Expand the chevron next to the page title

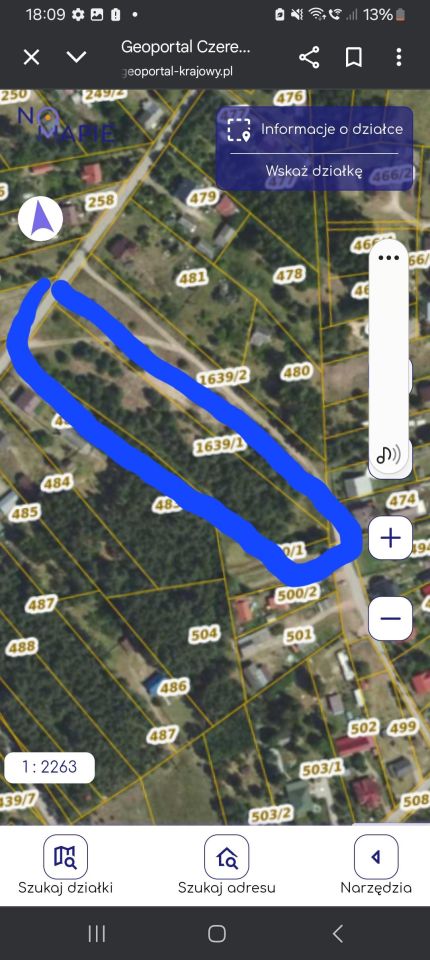tap(76, 58)
